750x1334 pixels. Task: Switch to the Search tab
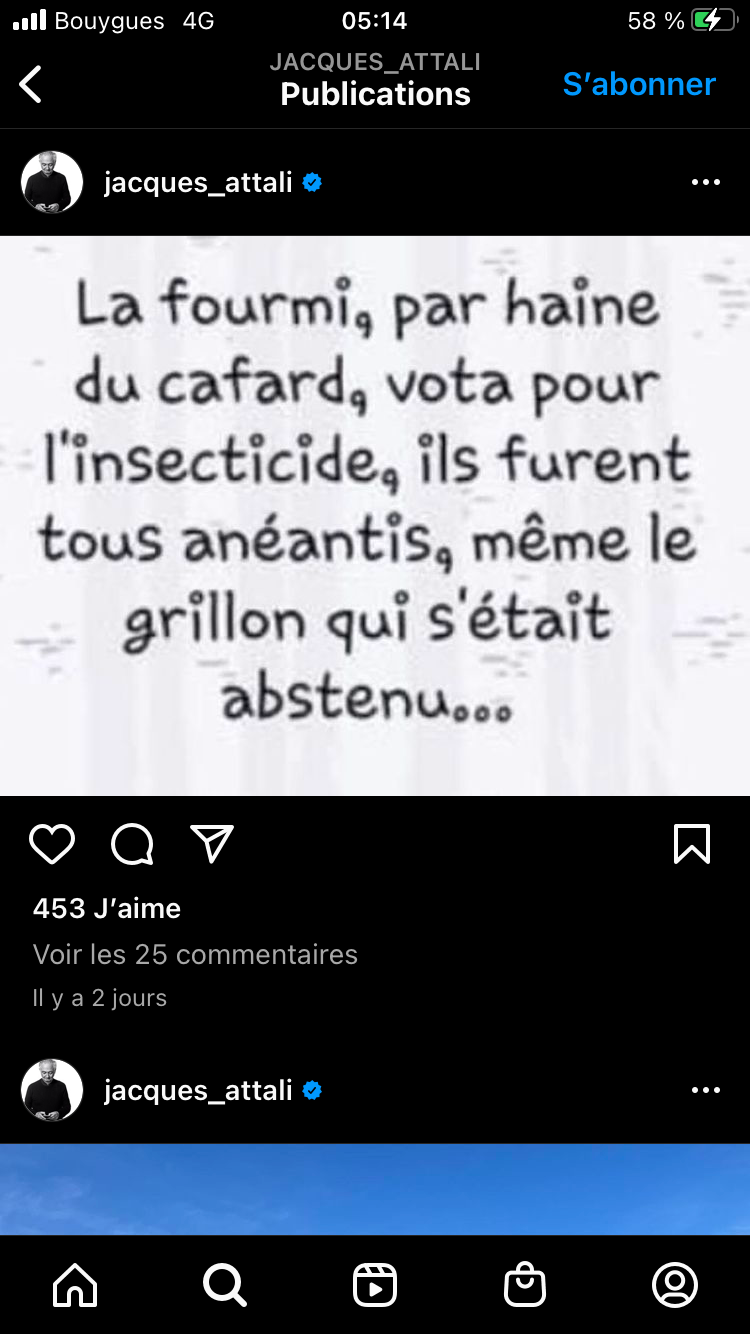[225, 1285]
